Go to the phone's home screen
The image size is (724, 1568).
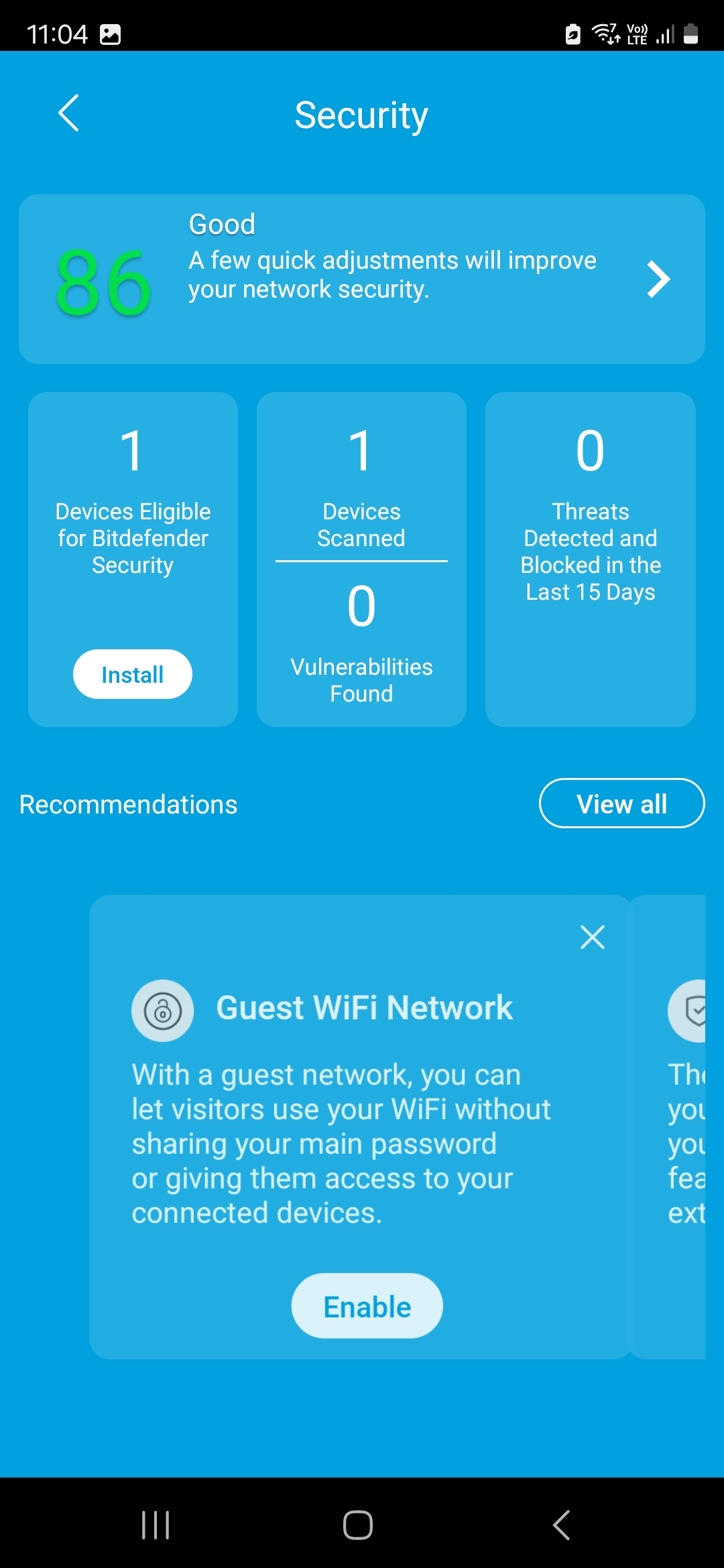tap(358, 1525)
